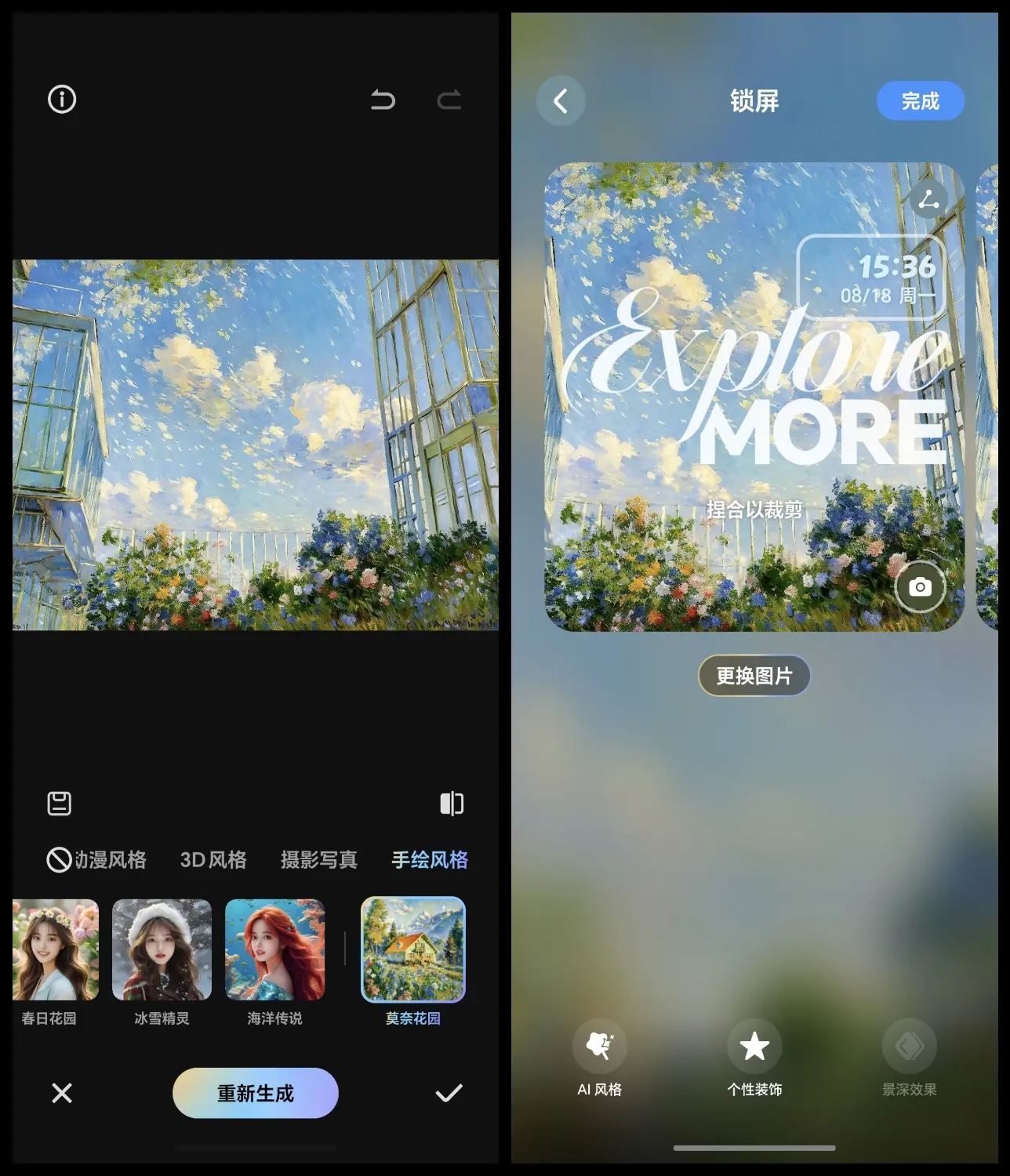Choose the 海洋传说 style
The height and width of the screenshot is (1176, 1010).
(274, 950)
